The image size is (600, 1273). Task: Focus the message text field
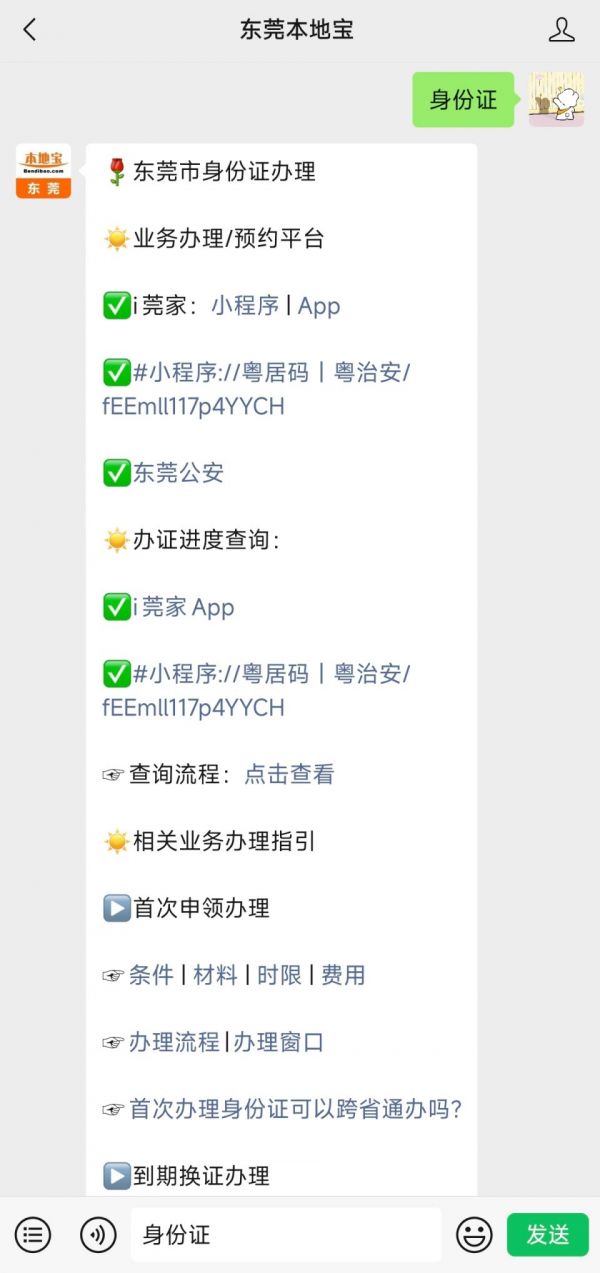click(286, 1235)
